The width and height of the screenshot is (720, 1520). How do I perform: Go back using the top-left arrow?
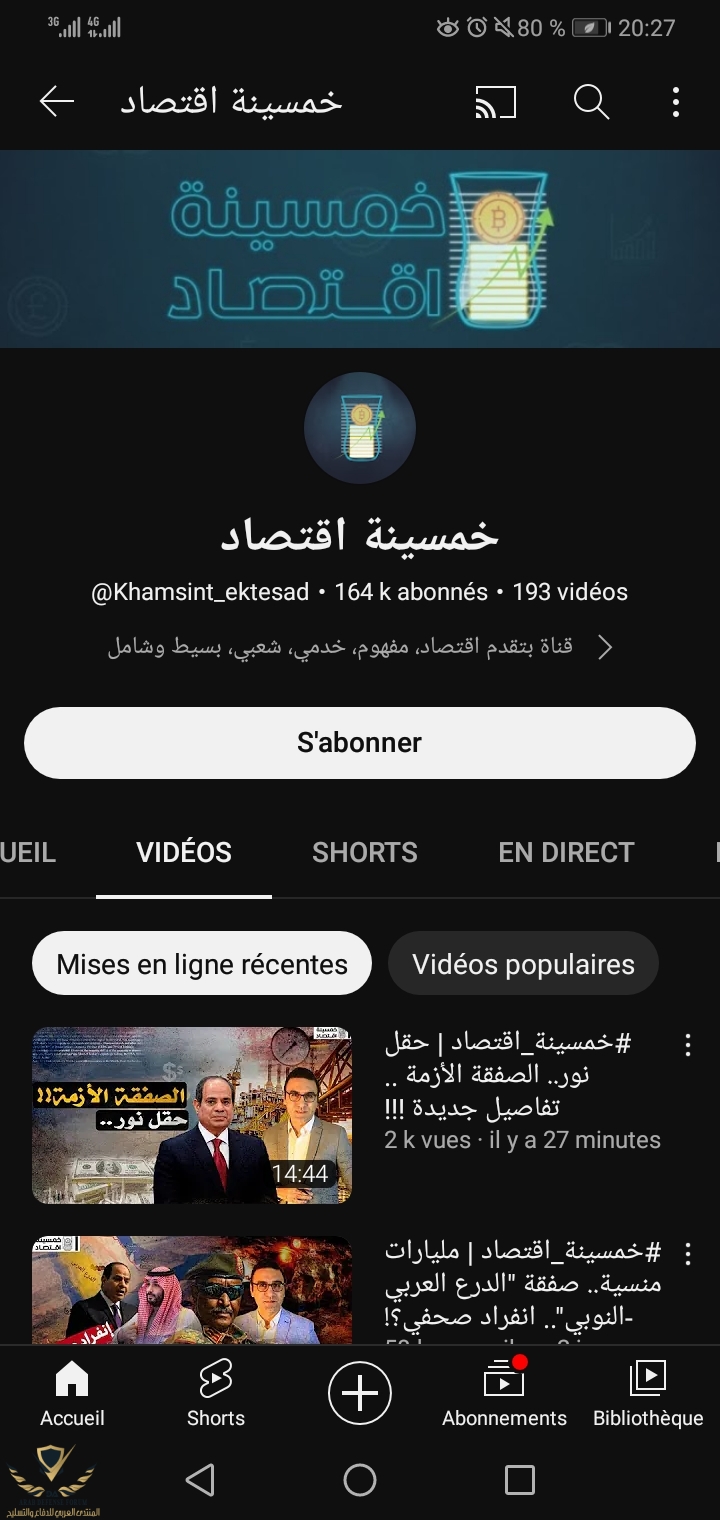pos(57,101)
